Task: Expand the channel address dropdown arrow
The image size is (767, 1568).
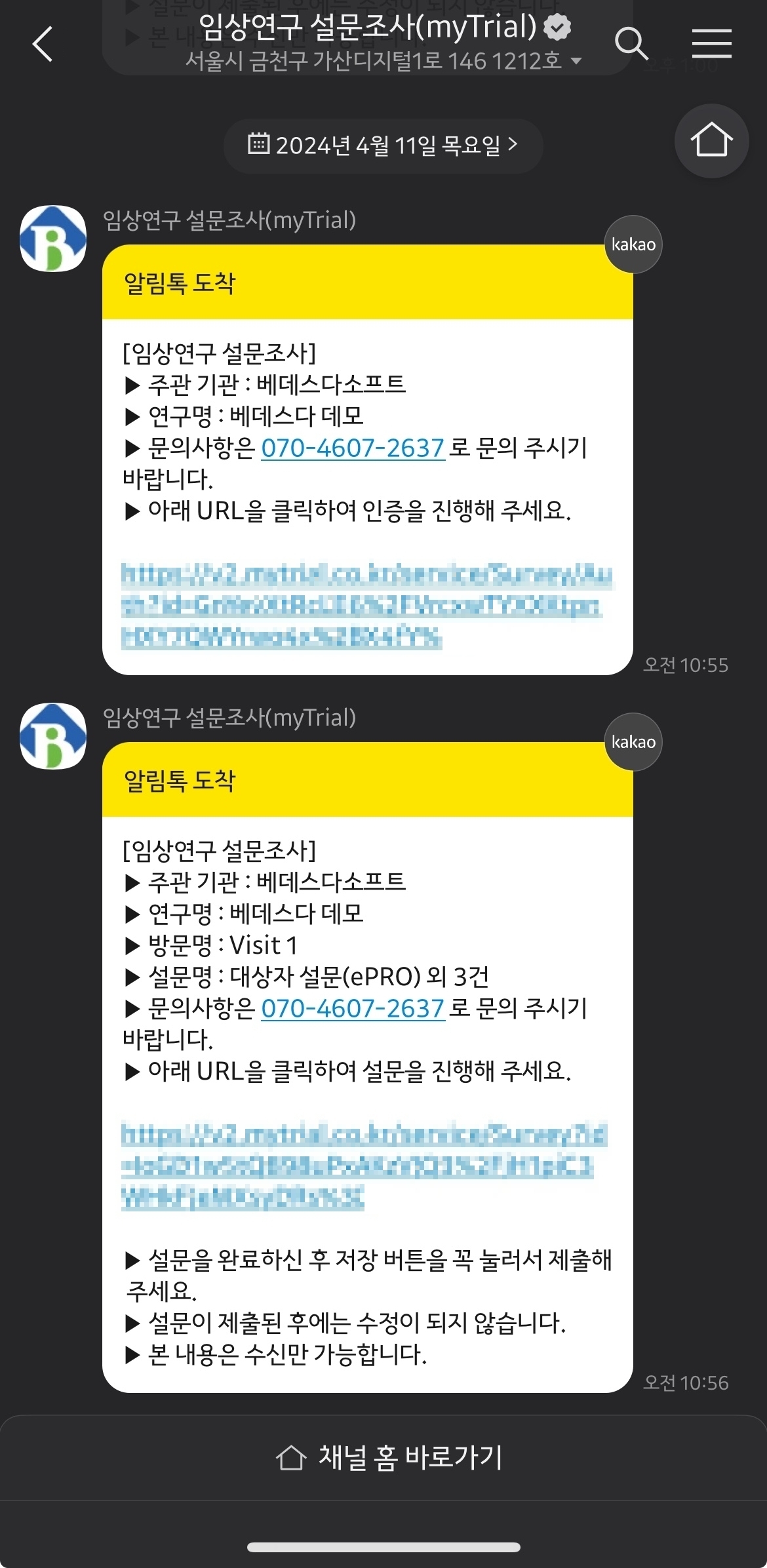Action: [x=577, y=62]
